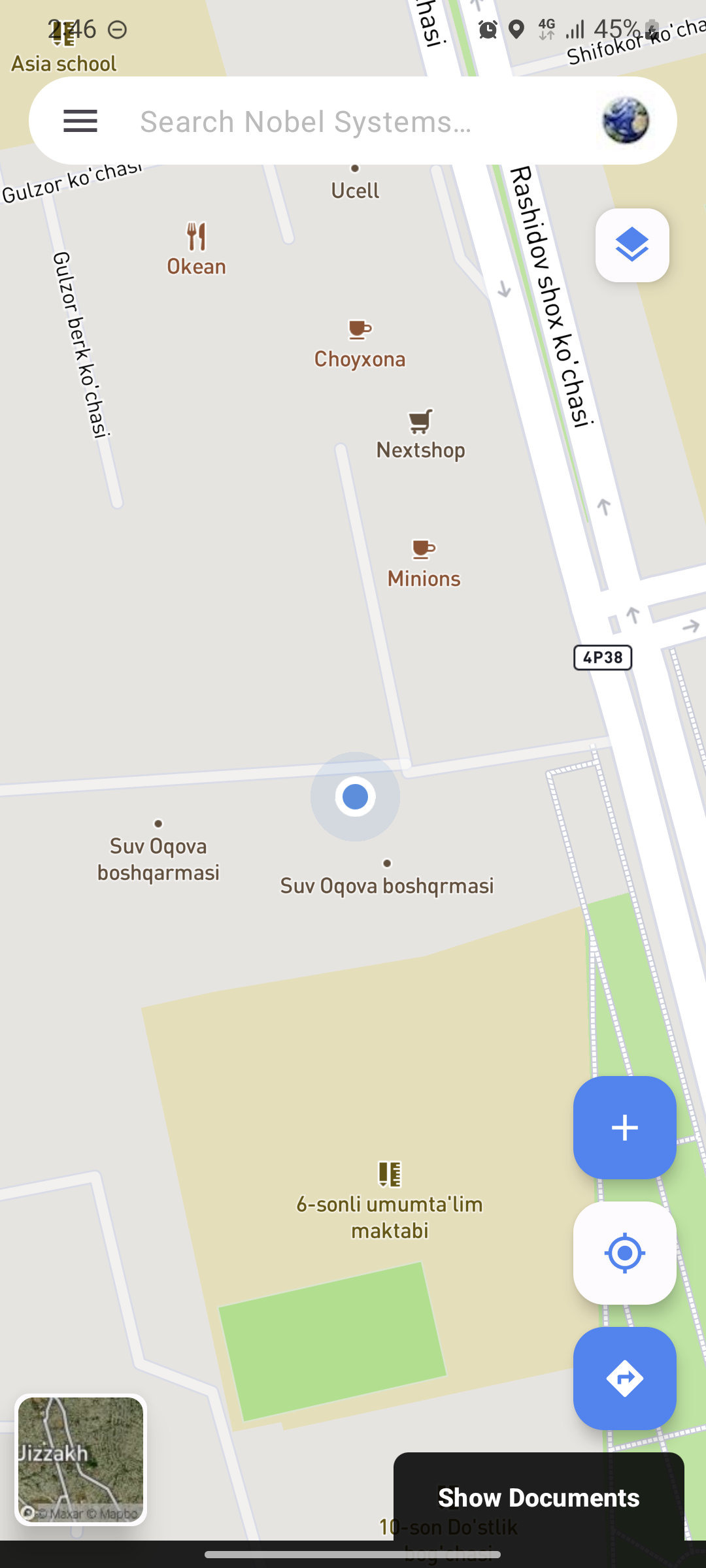Tap the blue plus add button
The height and width of the screenshot is (1568, 706).
click(x=625, y=1128)
